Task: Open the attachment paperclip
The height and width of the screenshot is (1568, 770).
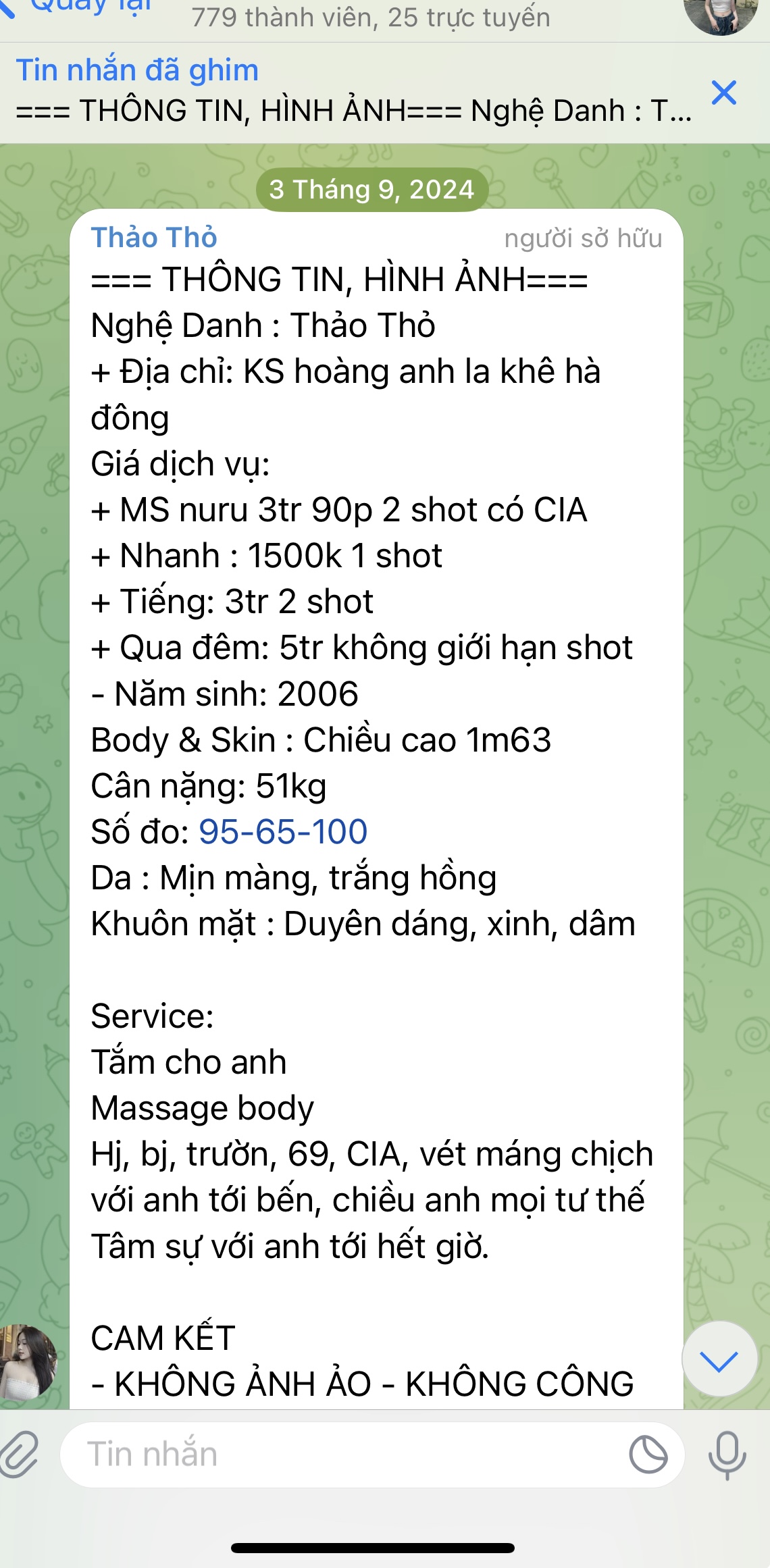Action: tap(20, 1454)
